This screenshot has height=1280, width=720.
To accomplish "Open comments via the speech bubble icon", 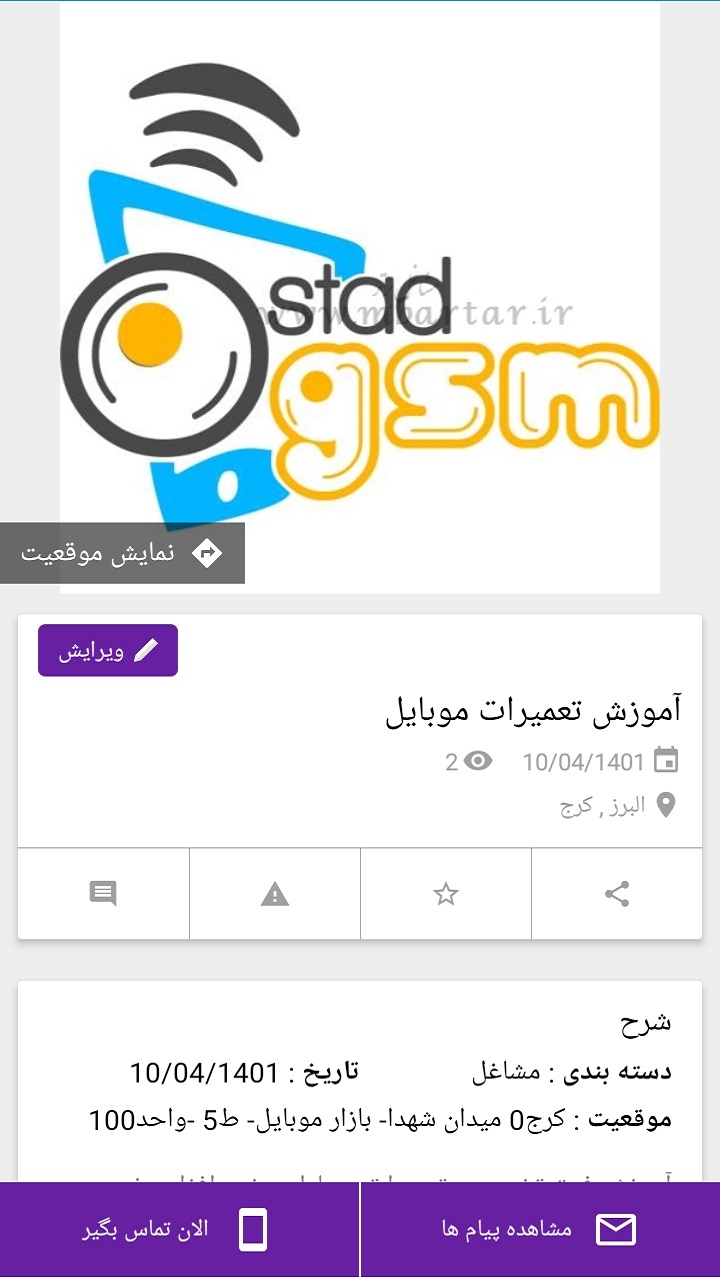I will pos(104,893).
